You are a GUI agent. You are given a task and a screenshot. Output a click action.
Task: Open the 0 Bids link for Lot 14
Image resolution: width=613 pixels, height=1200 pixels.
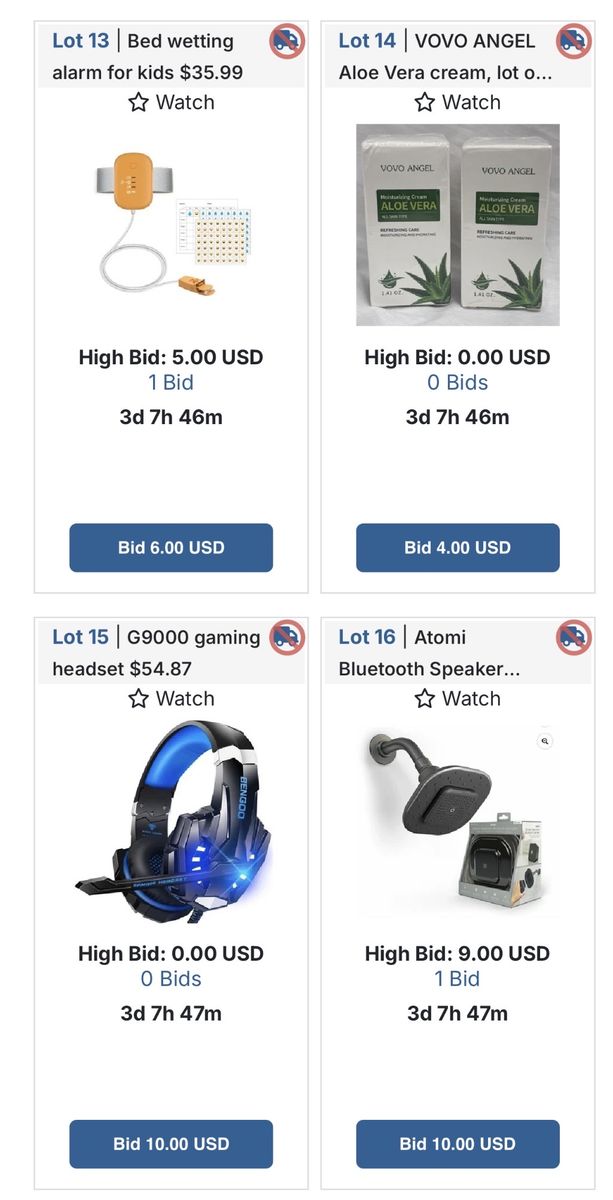(x=457, y=382)
